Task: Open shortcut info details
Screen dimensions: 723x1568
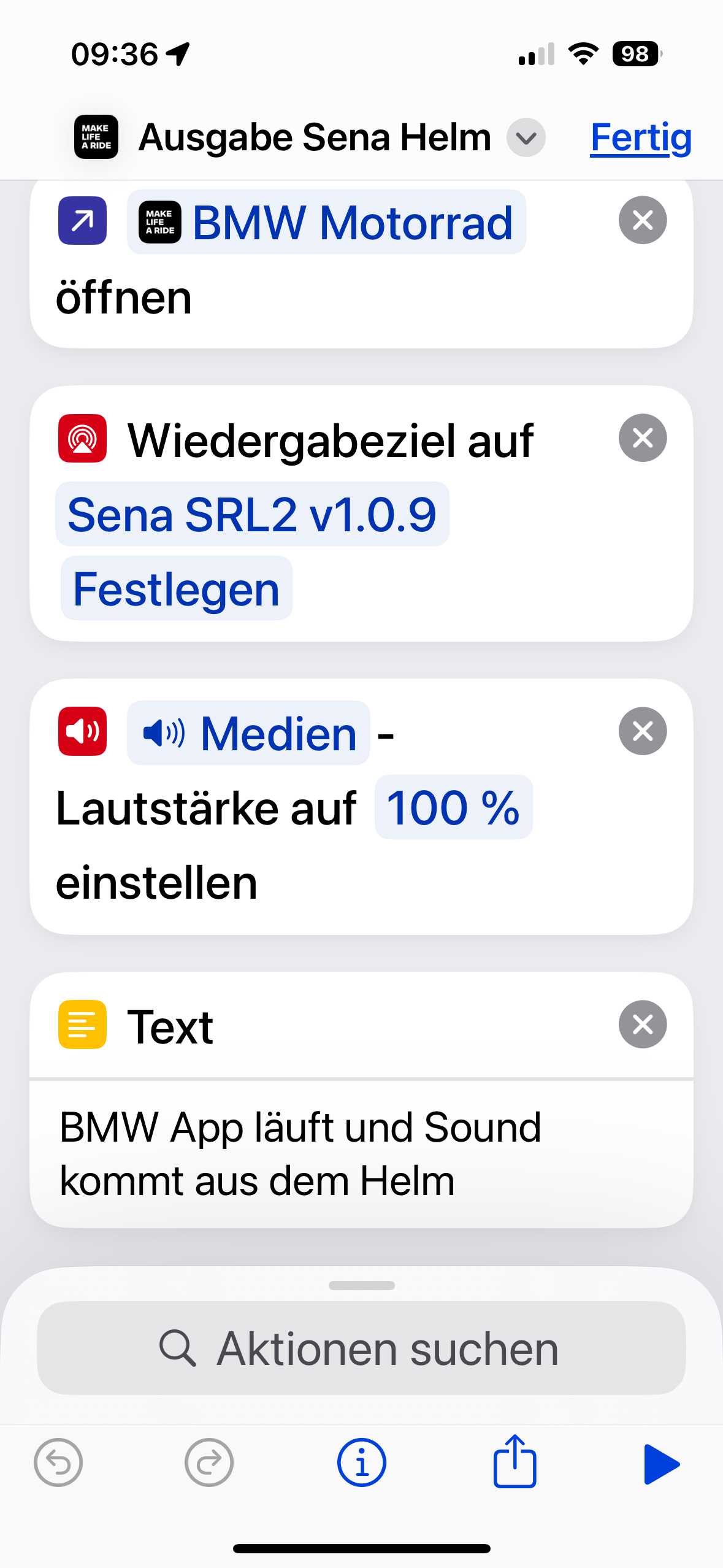Action: 361,1462
